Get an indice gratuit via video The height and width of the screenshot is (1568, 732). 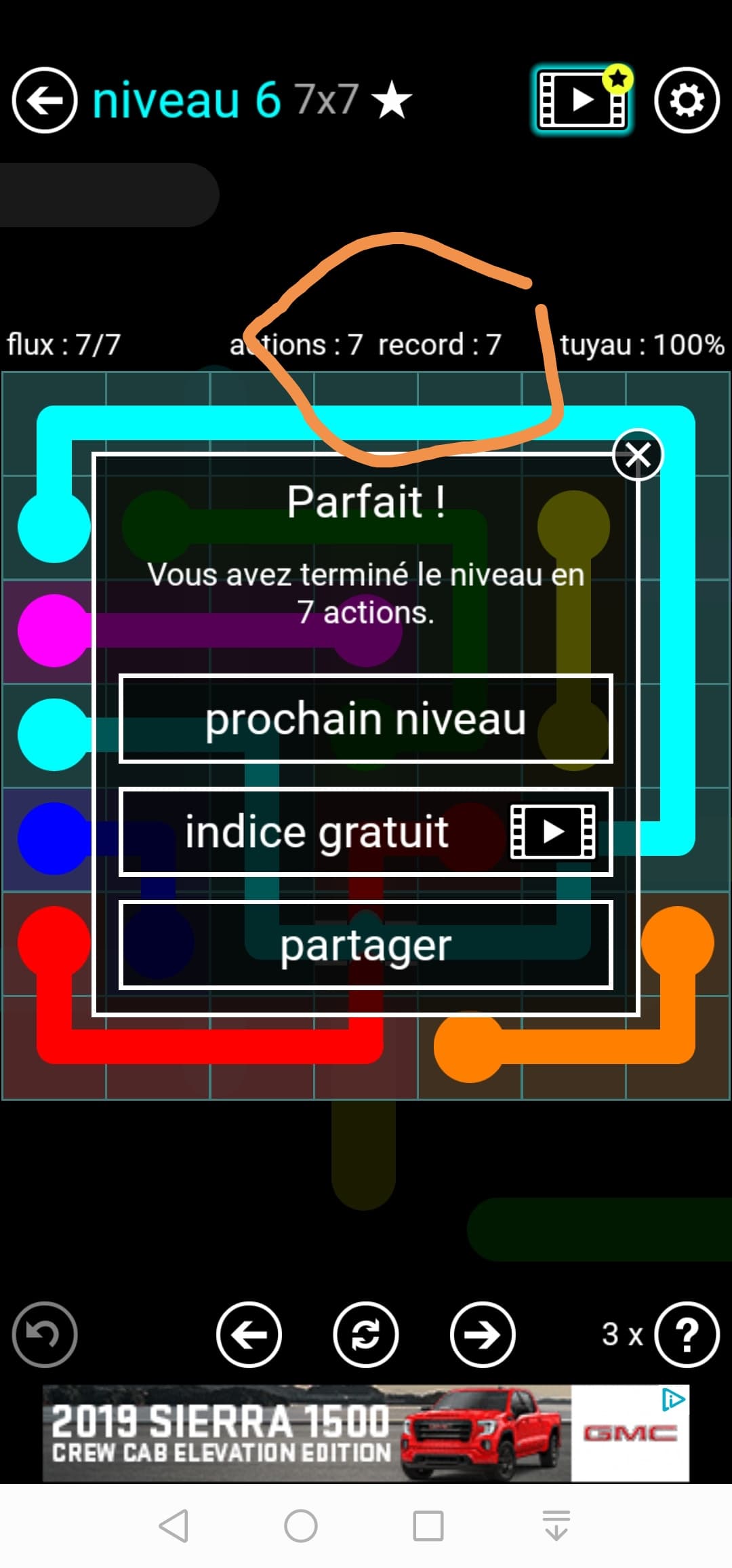coord(366,832)
